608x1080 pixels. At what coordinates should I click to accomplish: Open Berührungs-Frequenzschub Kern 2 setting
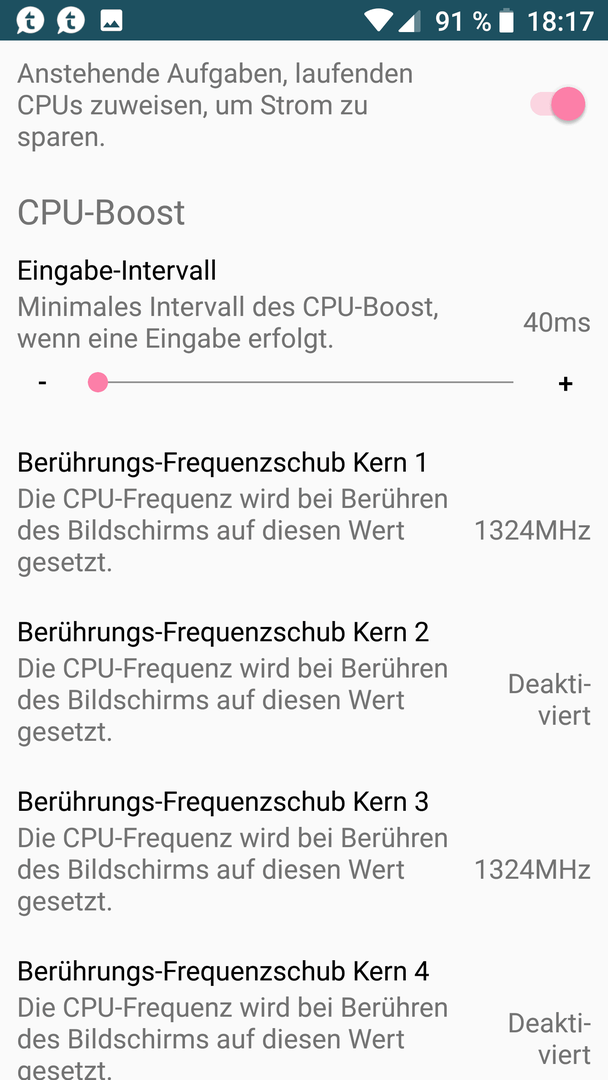pyautogui.click(x=304, y=683)
